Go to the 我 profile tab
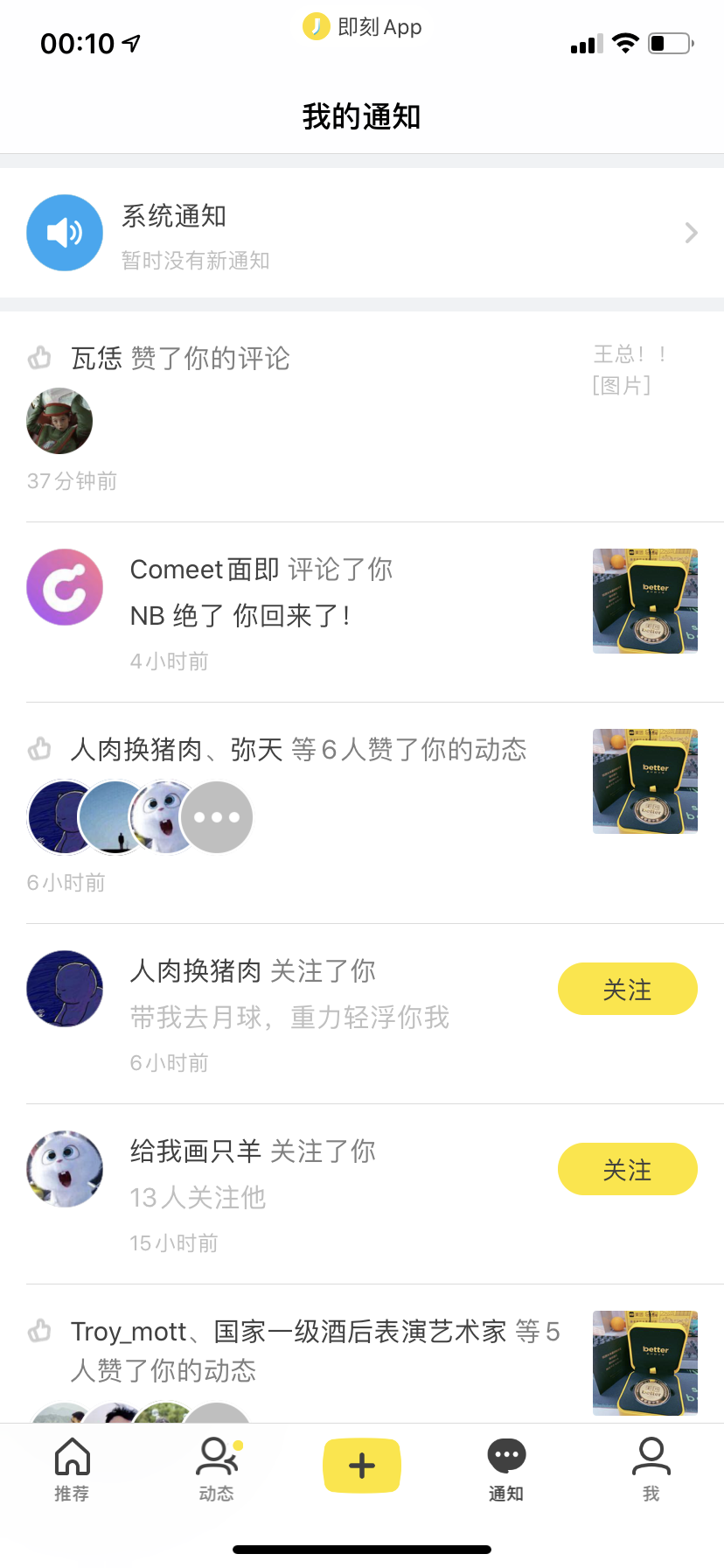 (x=651, y=1469)
